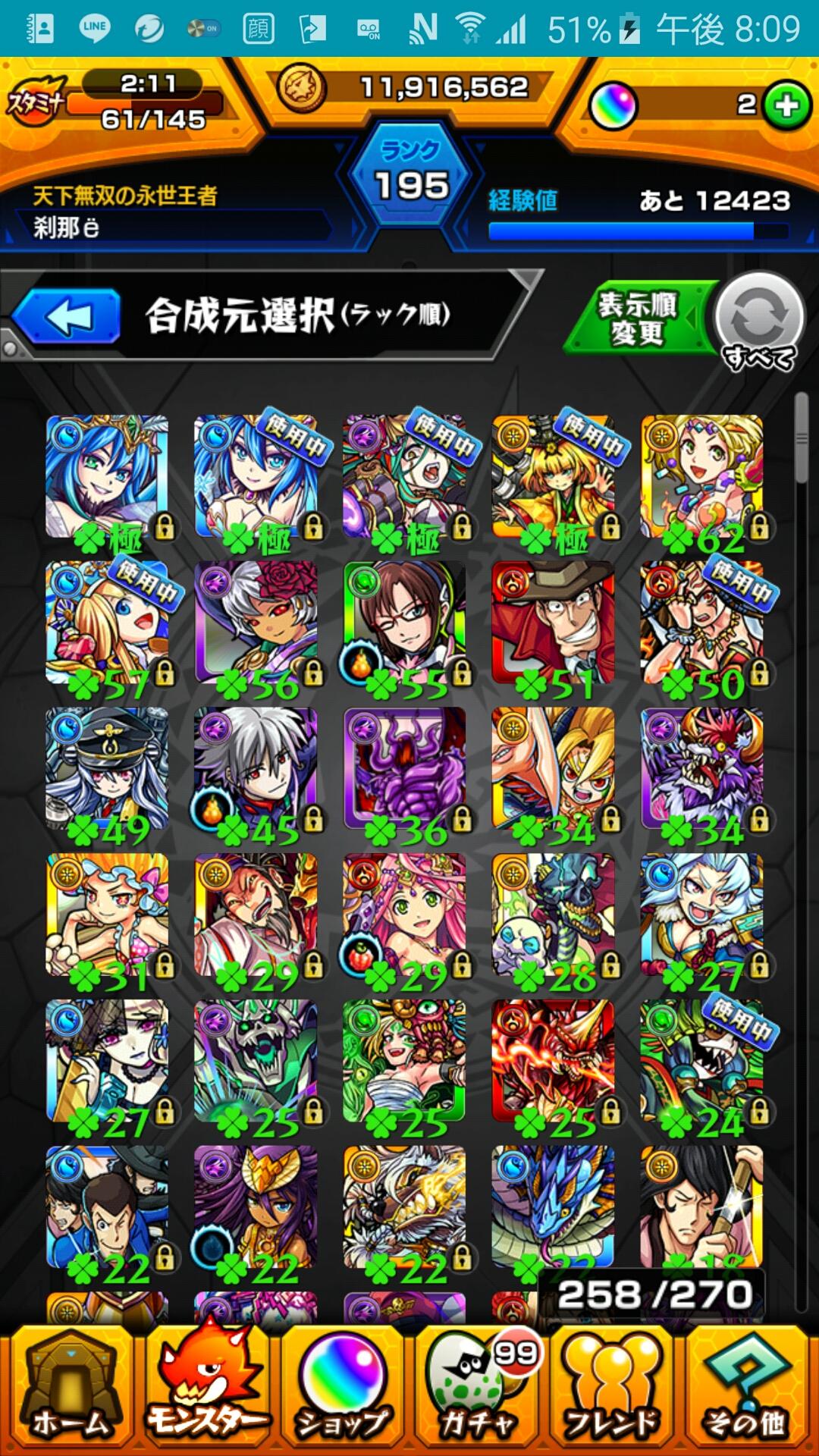Tap the すべて filter refresh button
Image resolution: width=819 pixels, height=1456 pixels.
pyautogui.click(x=759, y=320)
